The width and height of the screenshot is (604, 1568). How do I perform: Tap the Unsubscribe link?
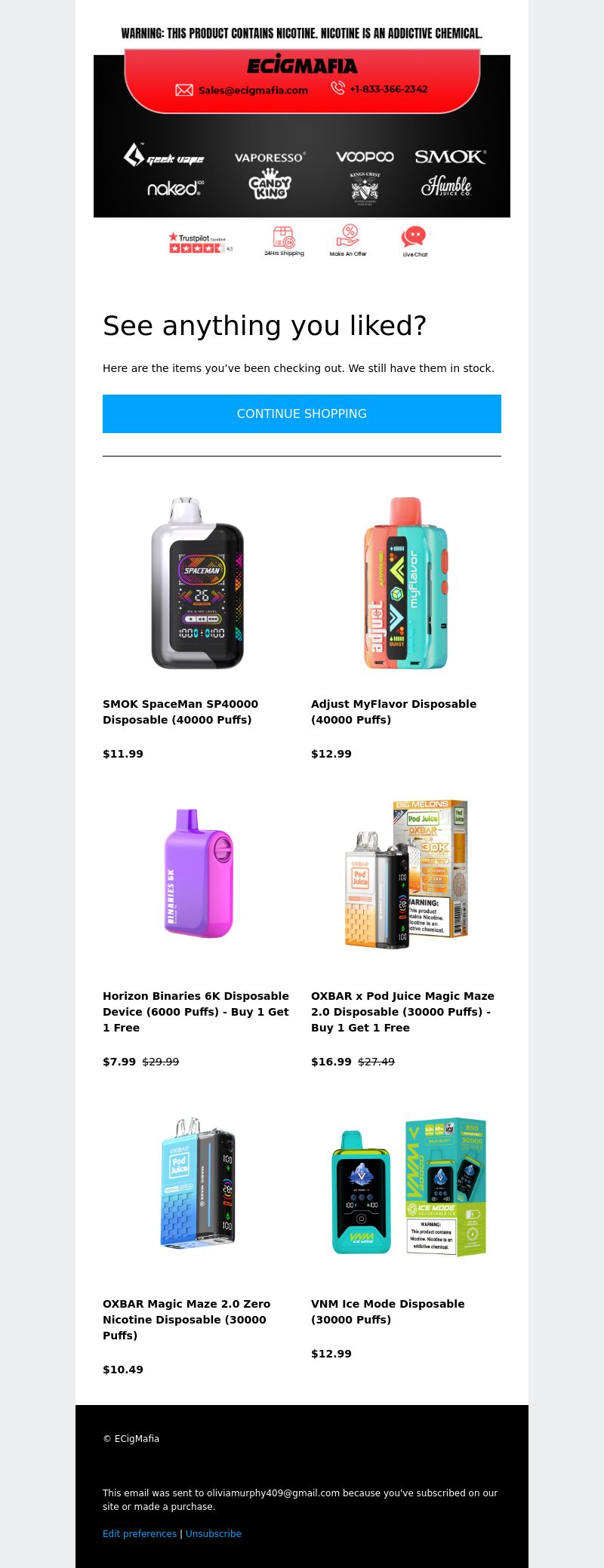214,1533
